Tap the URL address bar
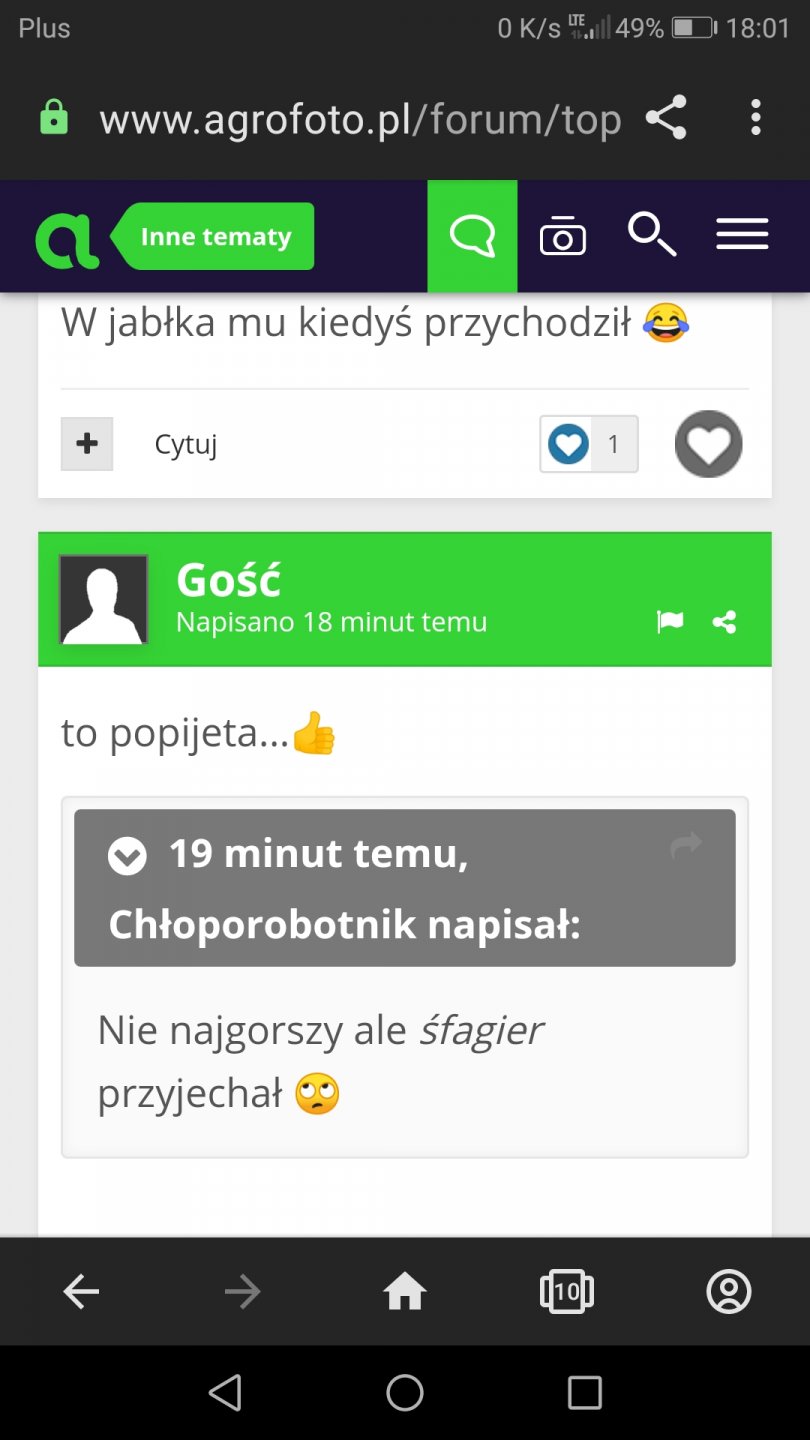Image resolution: width=810 pixels, height=1440 pixels. 360,120
